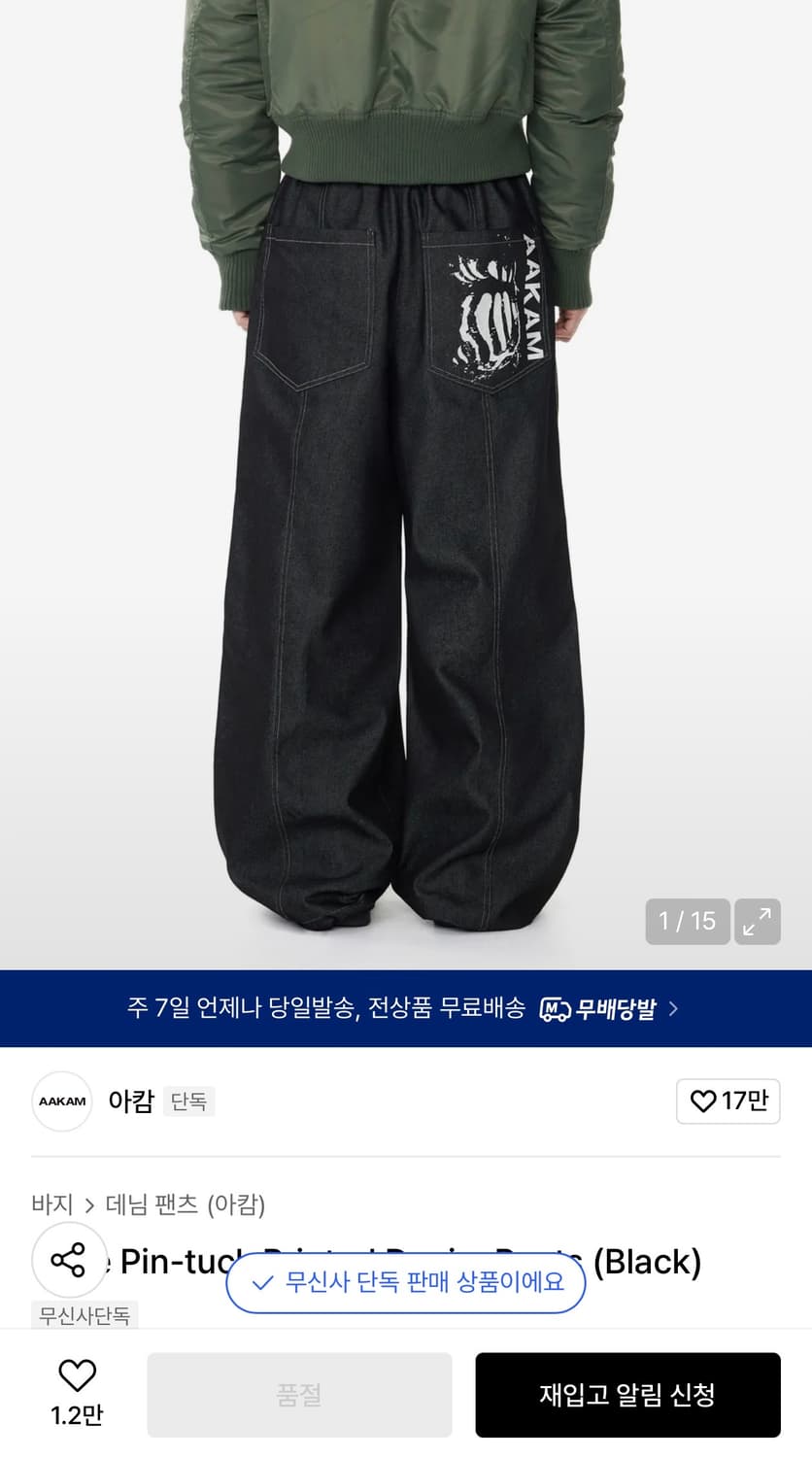Click the 단독 badge next to 아캄

pyautogui.click(x=190, y=1102)
